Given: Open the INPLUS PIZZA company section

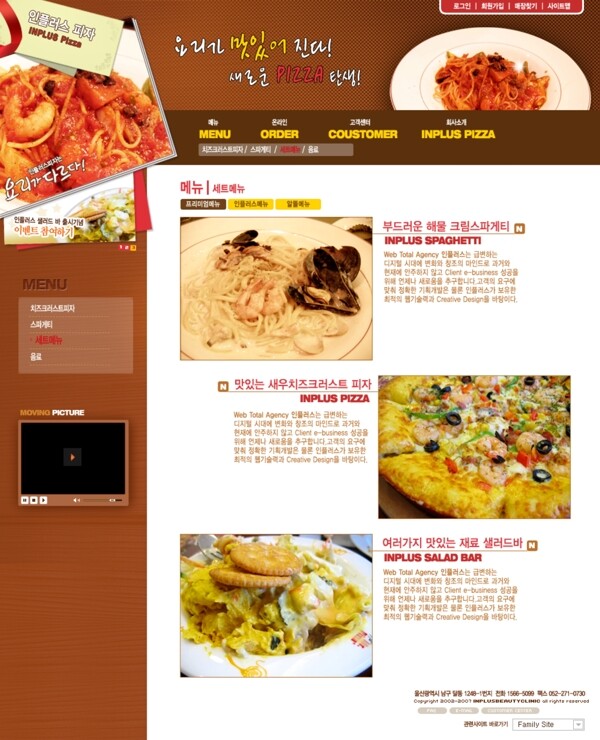Looking at the screenshot, I should pyautogui.click(x=457, y=133).
